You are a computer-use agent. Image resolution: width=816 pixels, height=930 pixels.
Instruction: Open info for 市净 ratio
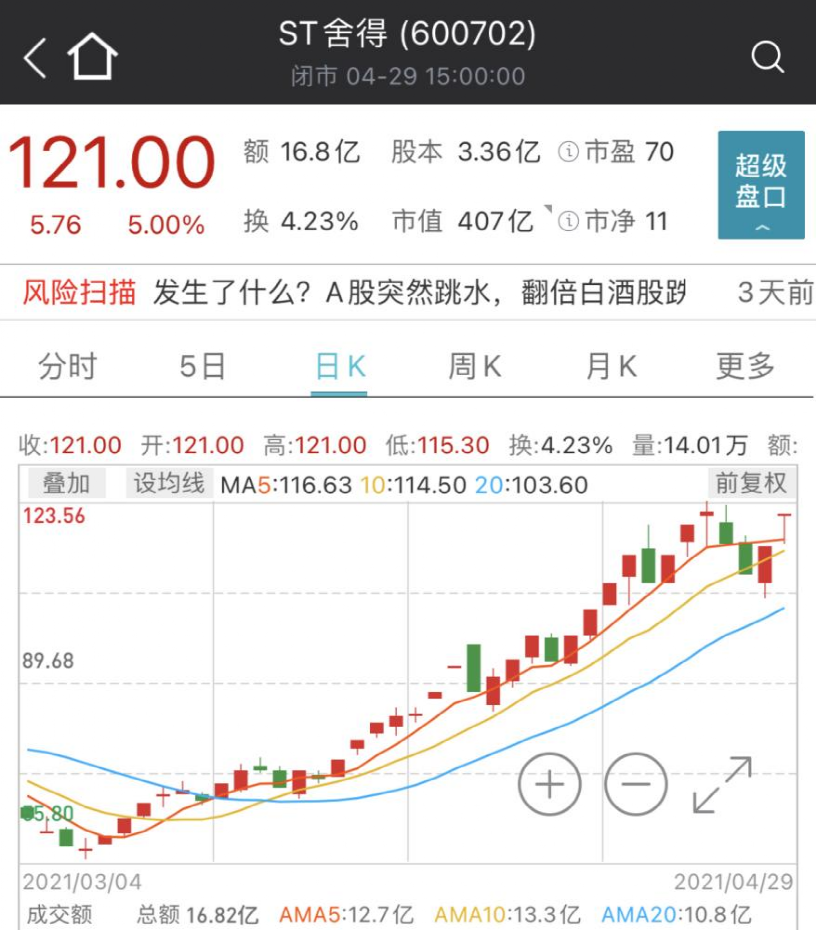pos(568,220)
